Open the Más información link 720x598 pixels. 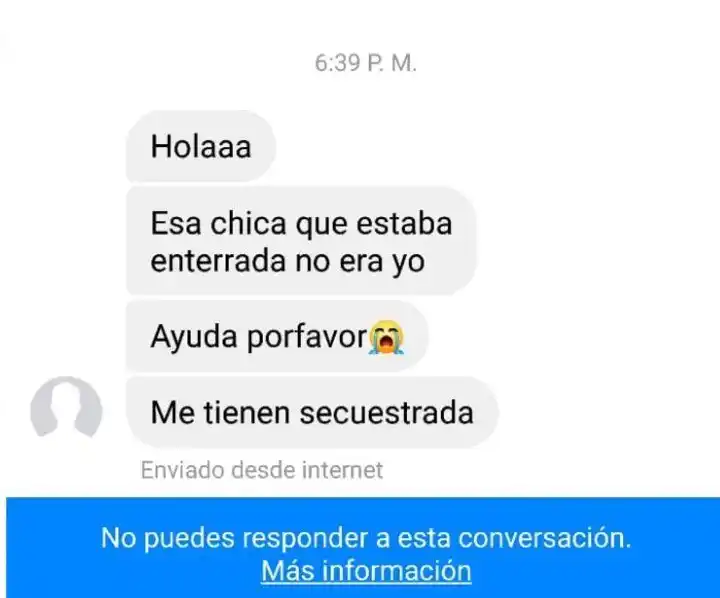click(x=366, y=571)
